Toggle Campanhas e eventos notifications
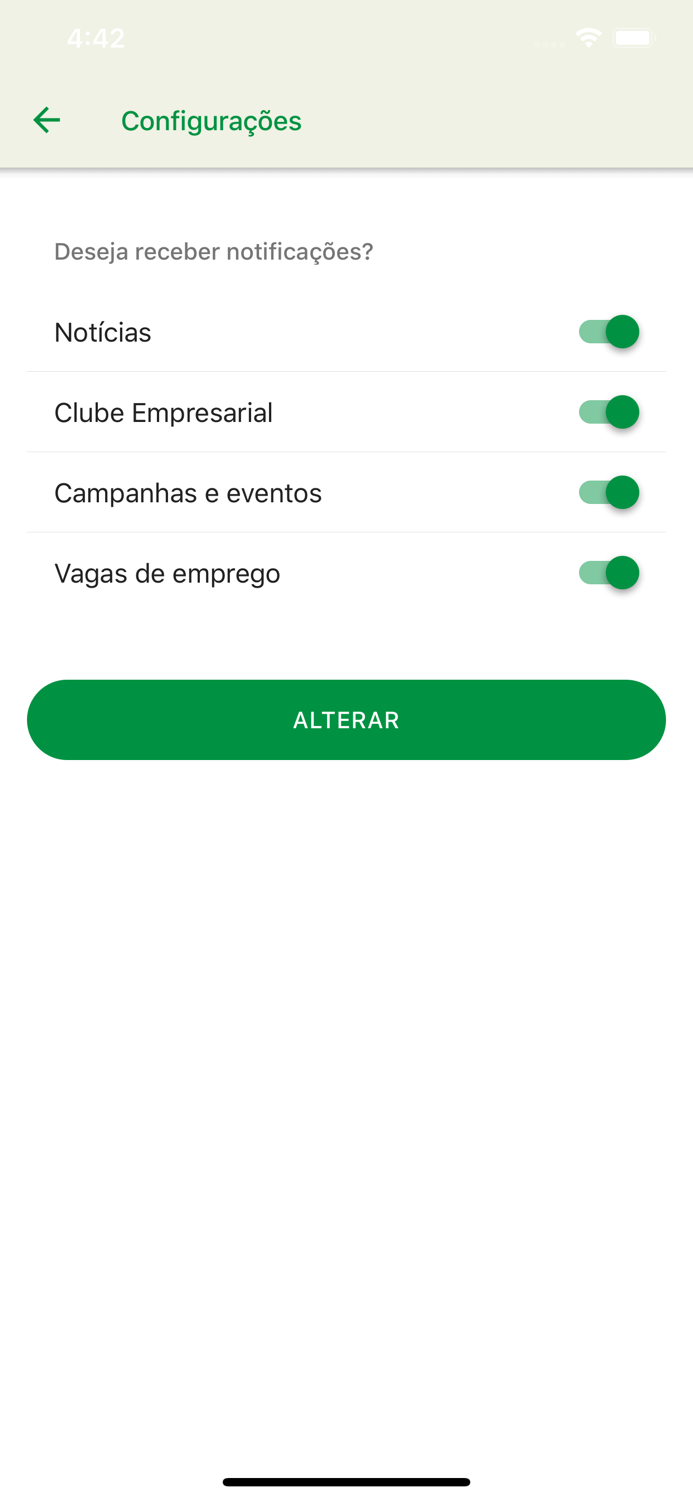Viewport: 693px width, 1500px height. click(609, 493)
